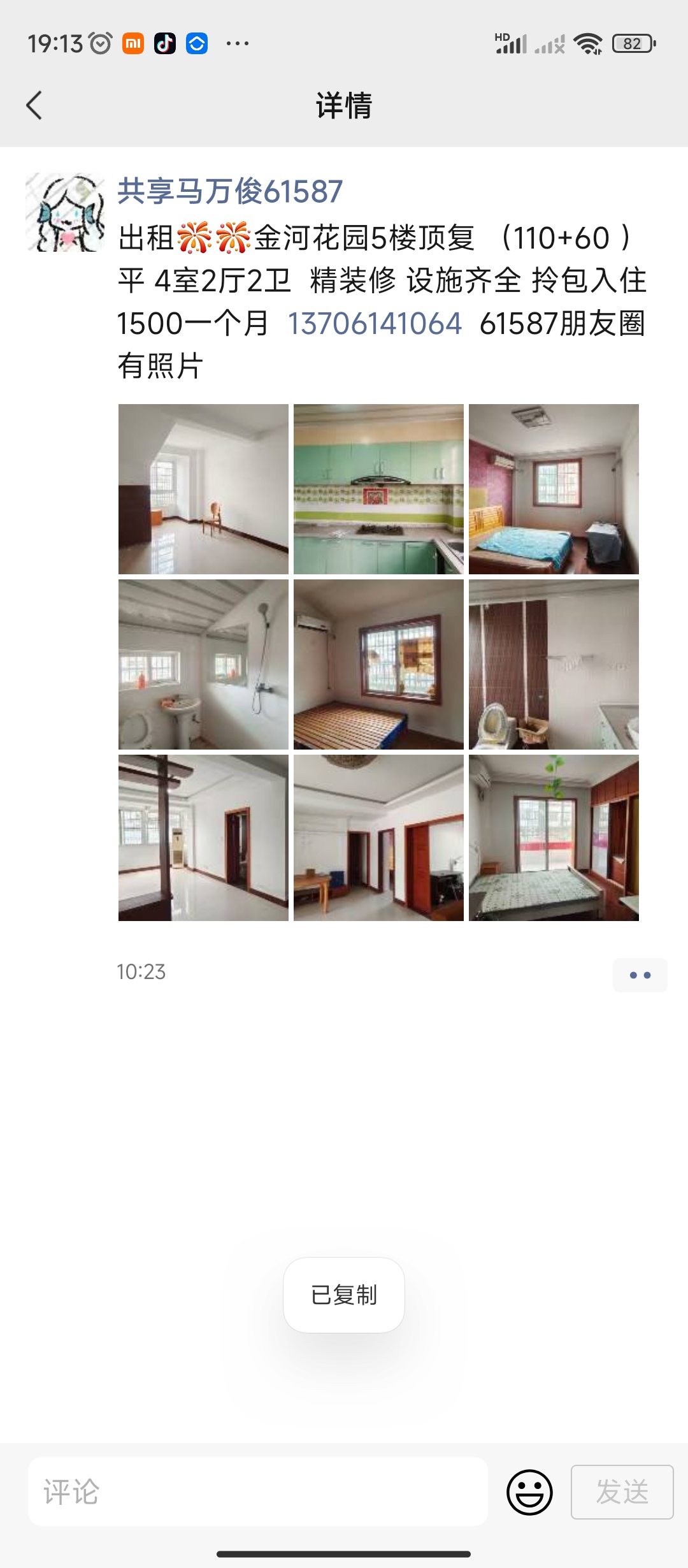View hallway photo with wooden table
688x1568 pixels.
tap(378, 838)
